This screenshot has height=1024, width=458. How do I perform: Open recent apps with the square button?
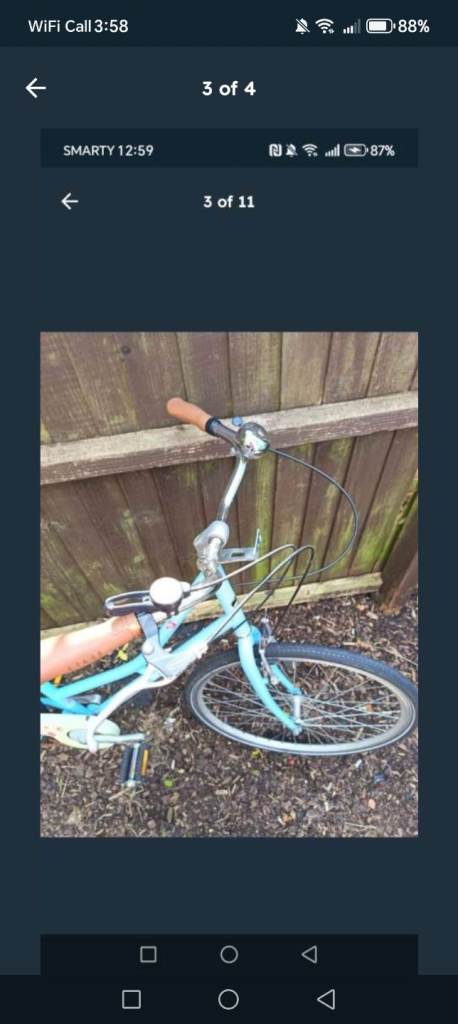(x=131, y=999)
